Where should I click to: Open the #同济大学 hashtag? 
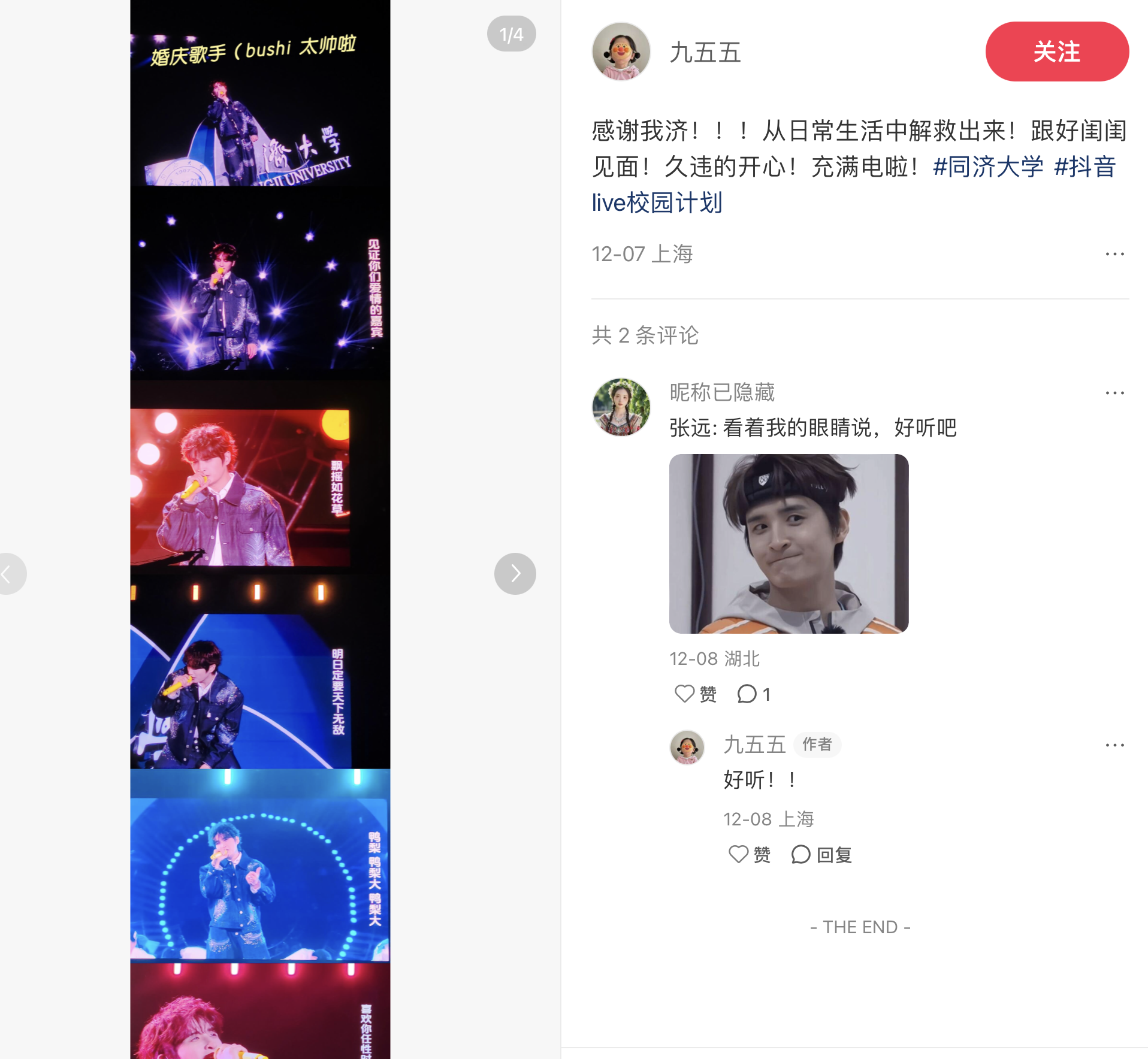[x=988, y=167]
